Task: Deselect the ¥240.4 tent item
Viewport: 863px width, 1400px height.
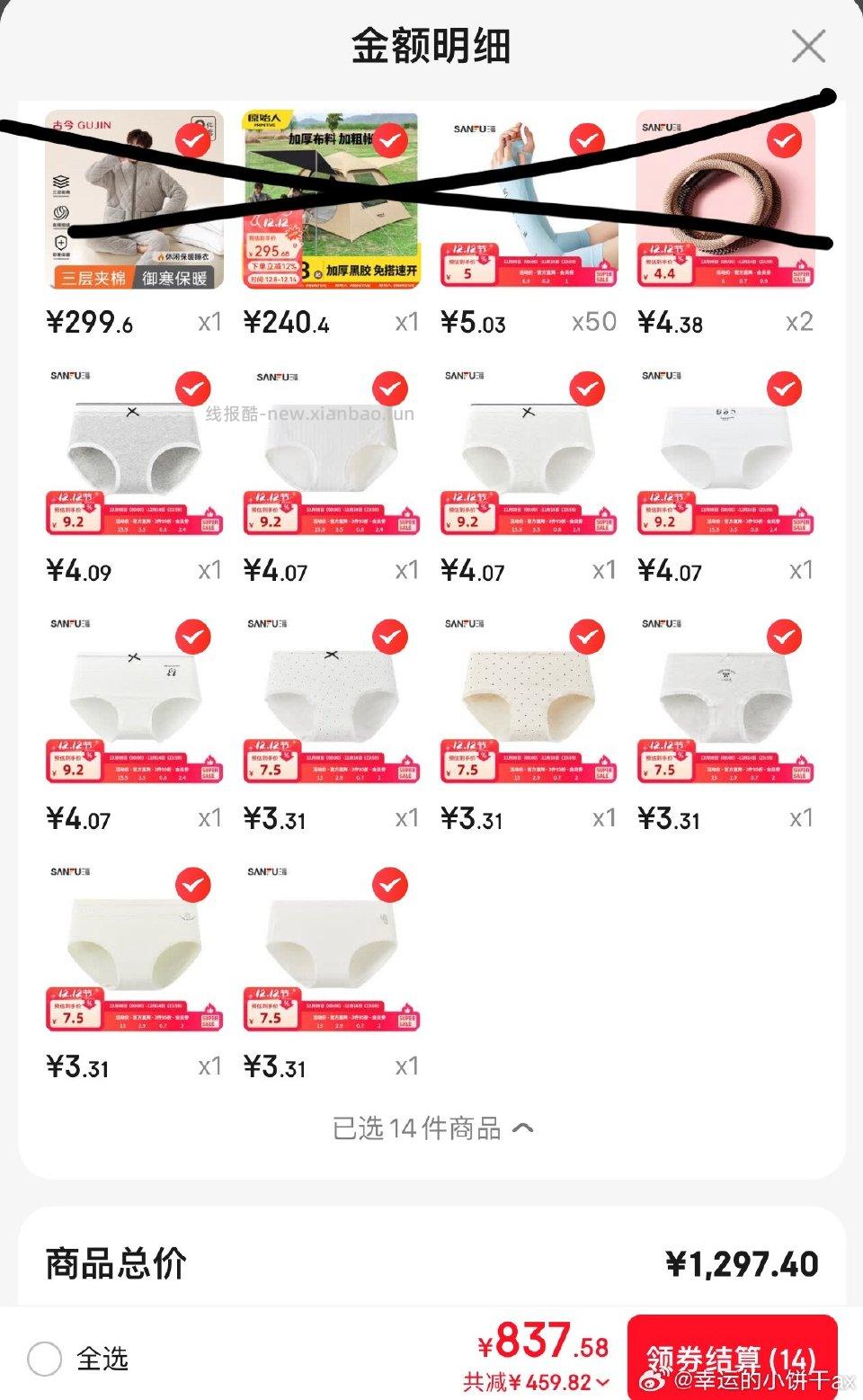Action: (389, 140)
